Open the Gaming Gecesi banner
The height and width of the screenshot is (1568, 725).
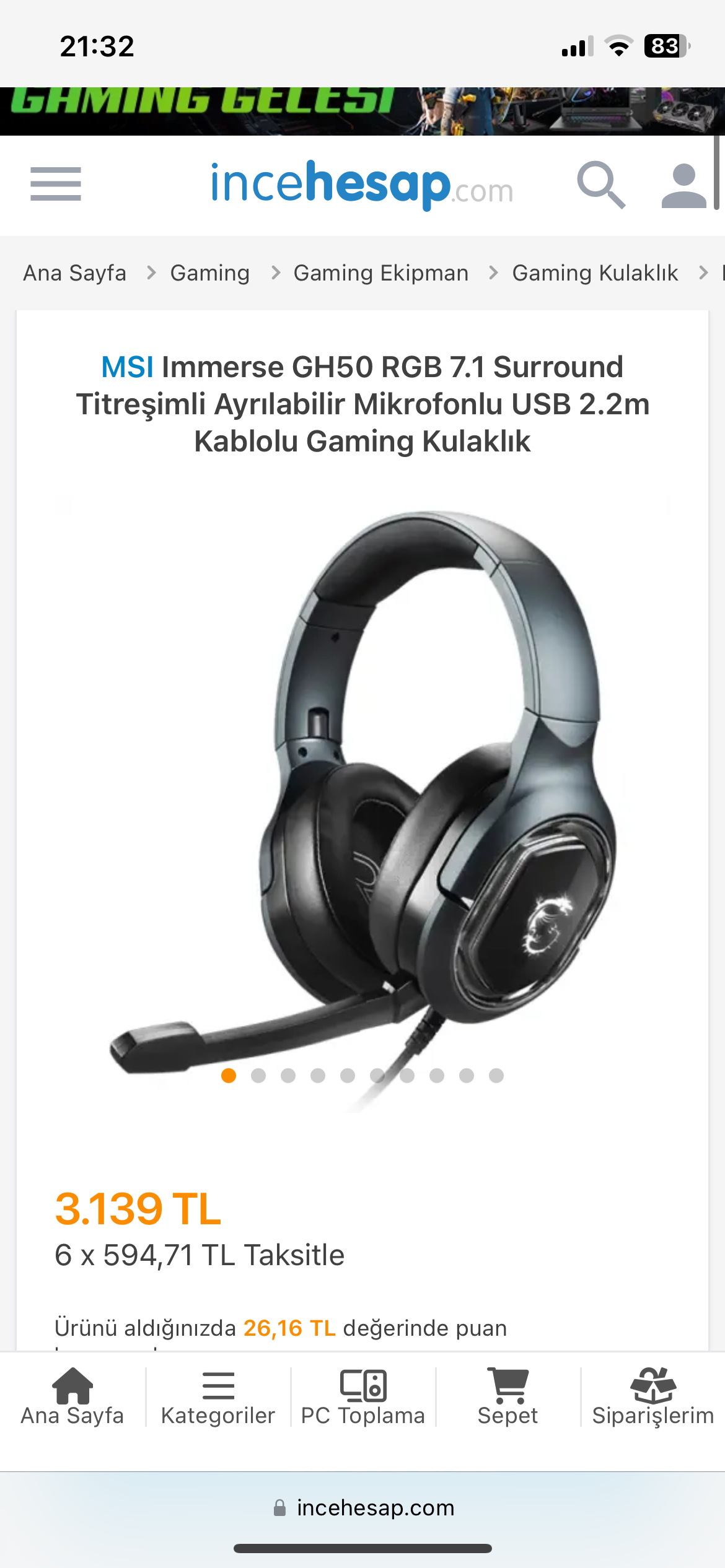(x=362, y=111)
